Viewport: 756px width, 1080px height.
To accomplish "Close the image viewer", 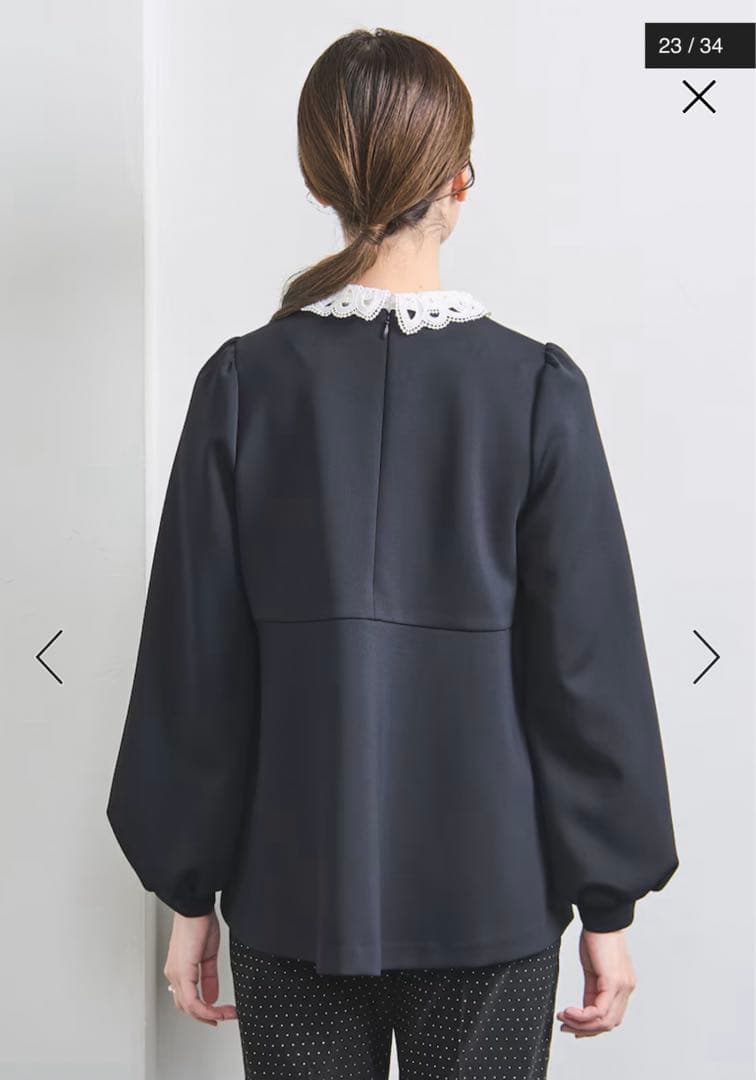I will click(699, 97).
